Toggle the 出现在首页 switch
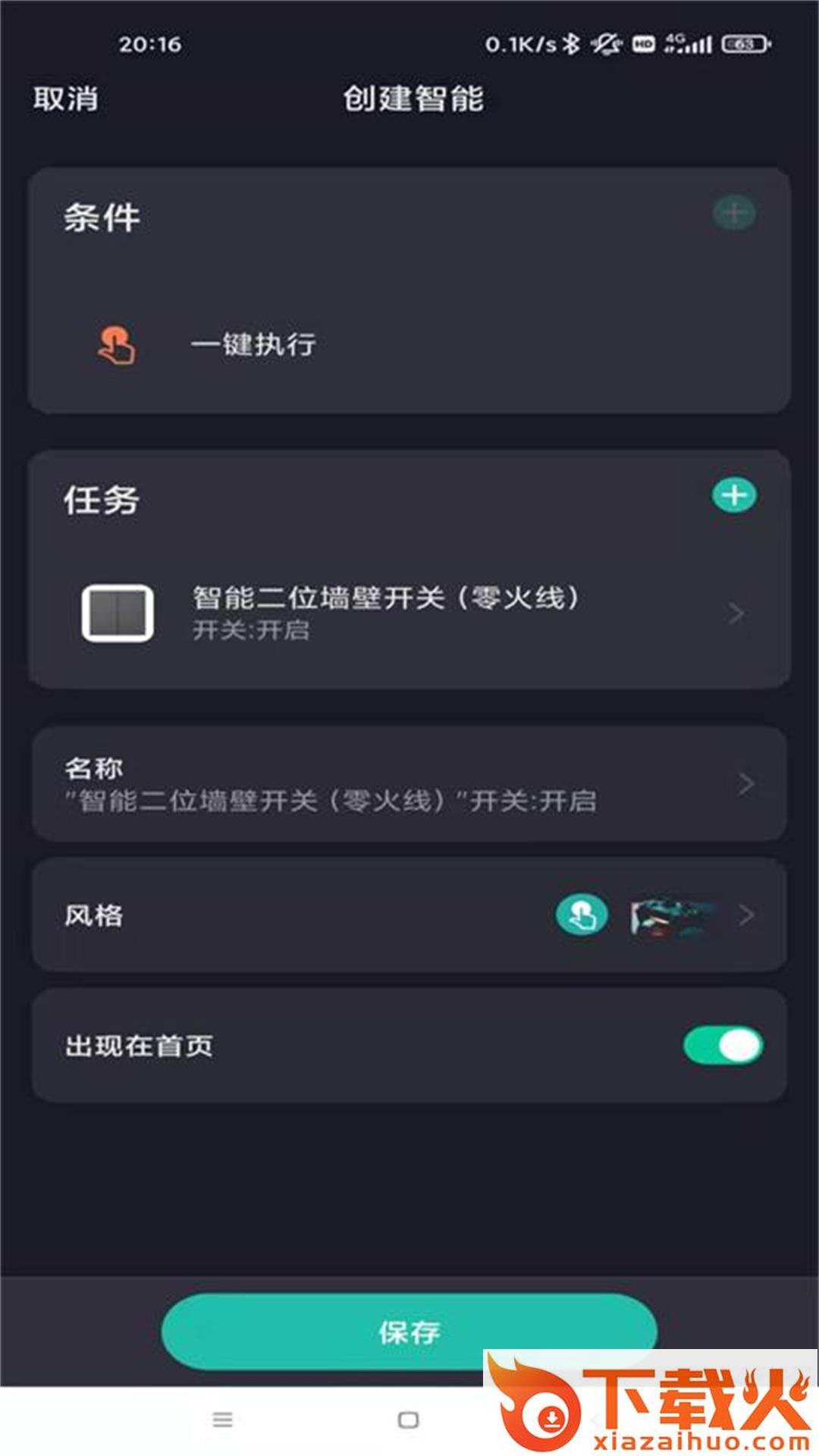This screenshot has width=819, height=1456. point(722,1046)
